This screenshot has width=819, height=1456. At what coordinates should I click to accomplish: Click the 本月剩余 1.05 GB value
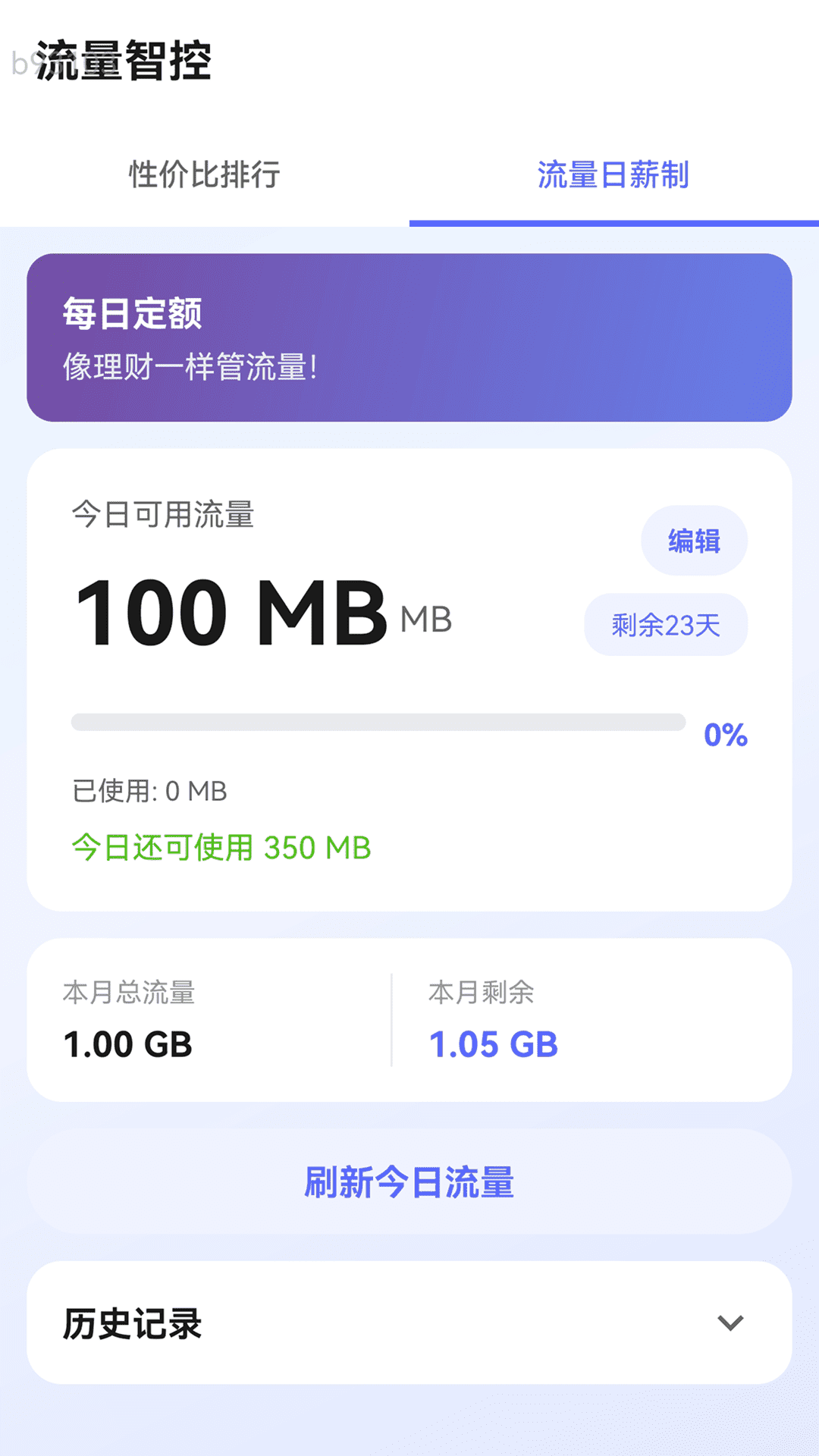click(494, 1044)
